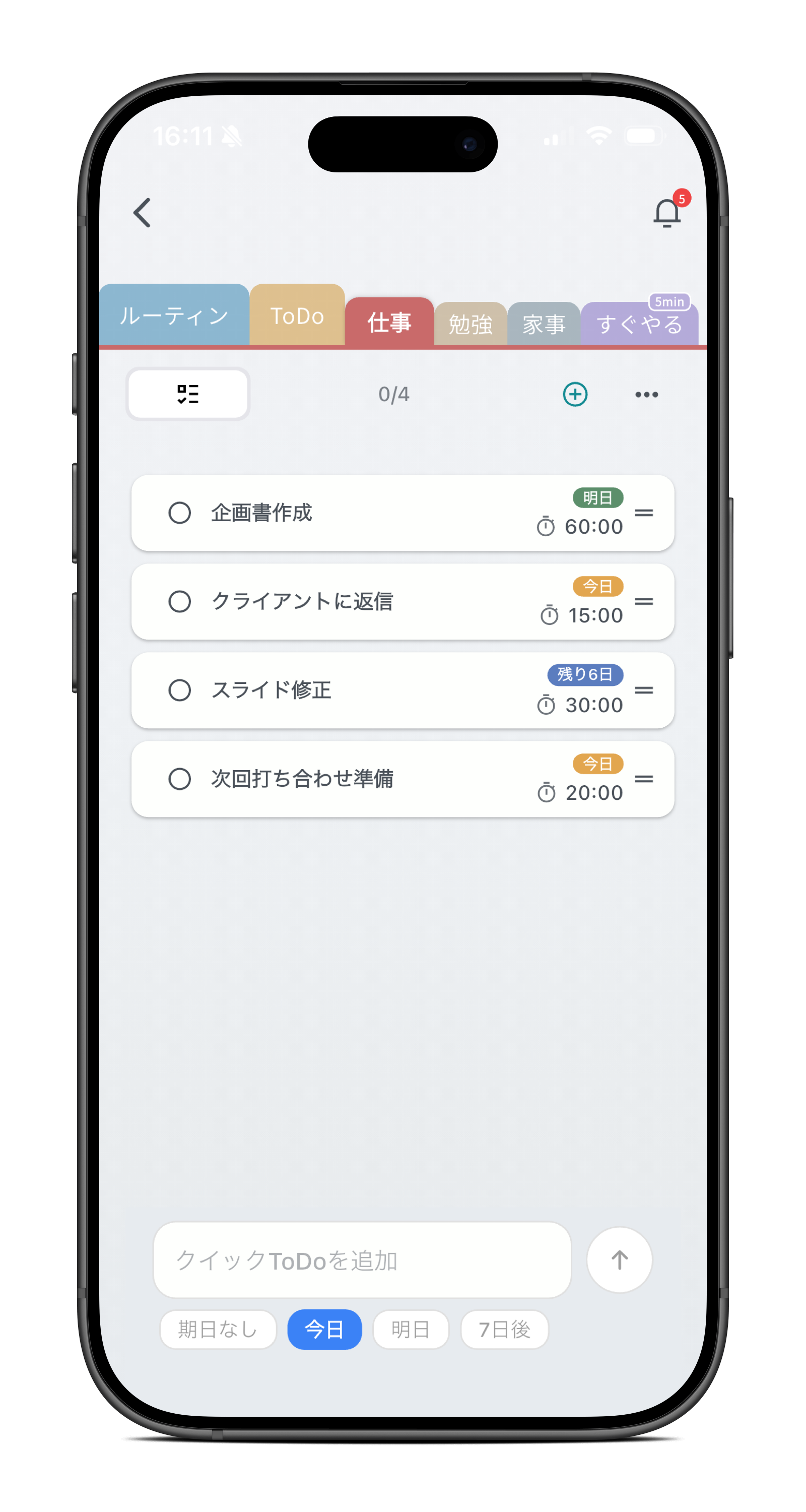Choose the 明日 due date chip
The image size is (806, 1512).
[x=411, y=1330]
